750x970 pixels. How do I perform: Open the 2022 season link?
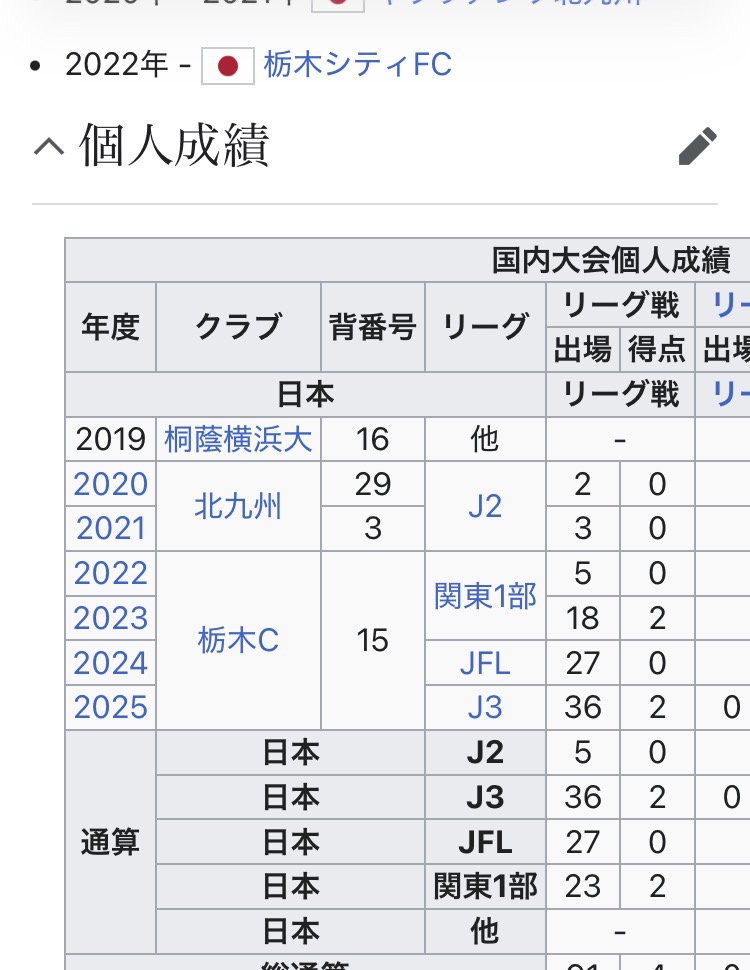[110, 573]
